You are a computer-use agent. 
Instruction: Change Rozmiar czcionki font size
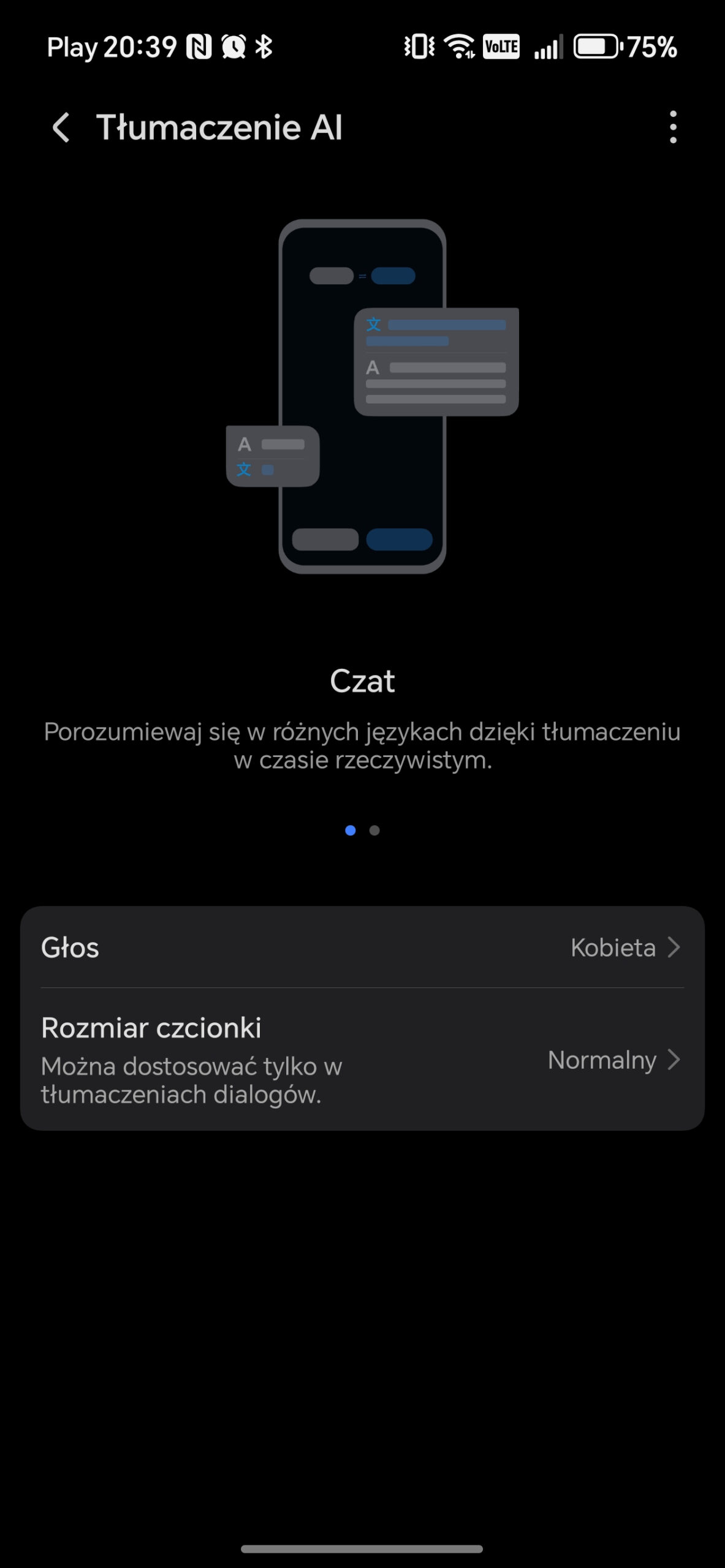click(x=362, y=1060)
